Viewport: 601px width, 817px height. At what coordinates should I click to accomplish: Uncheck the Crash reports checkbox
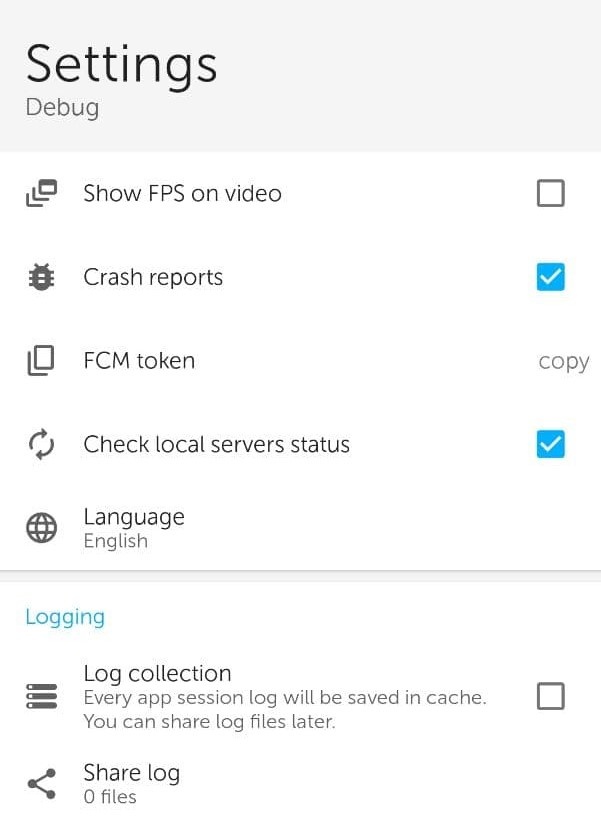click(550, 277)
